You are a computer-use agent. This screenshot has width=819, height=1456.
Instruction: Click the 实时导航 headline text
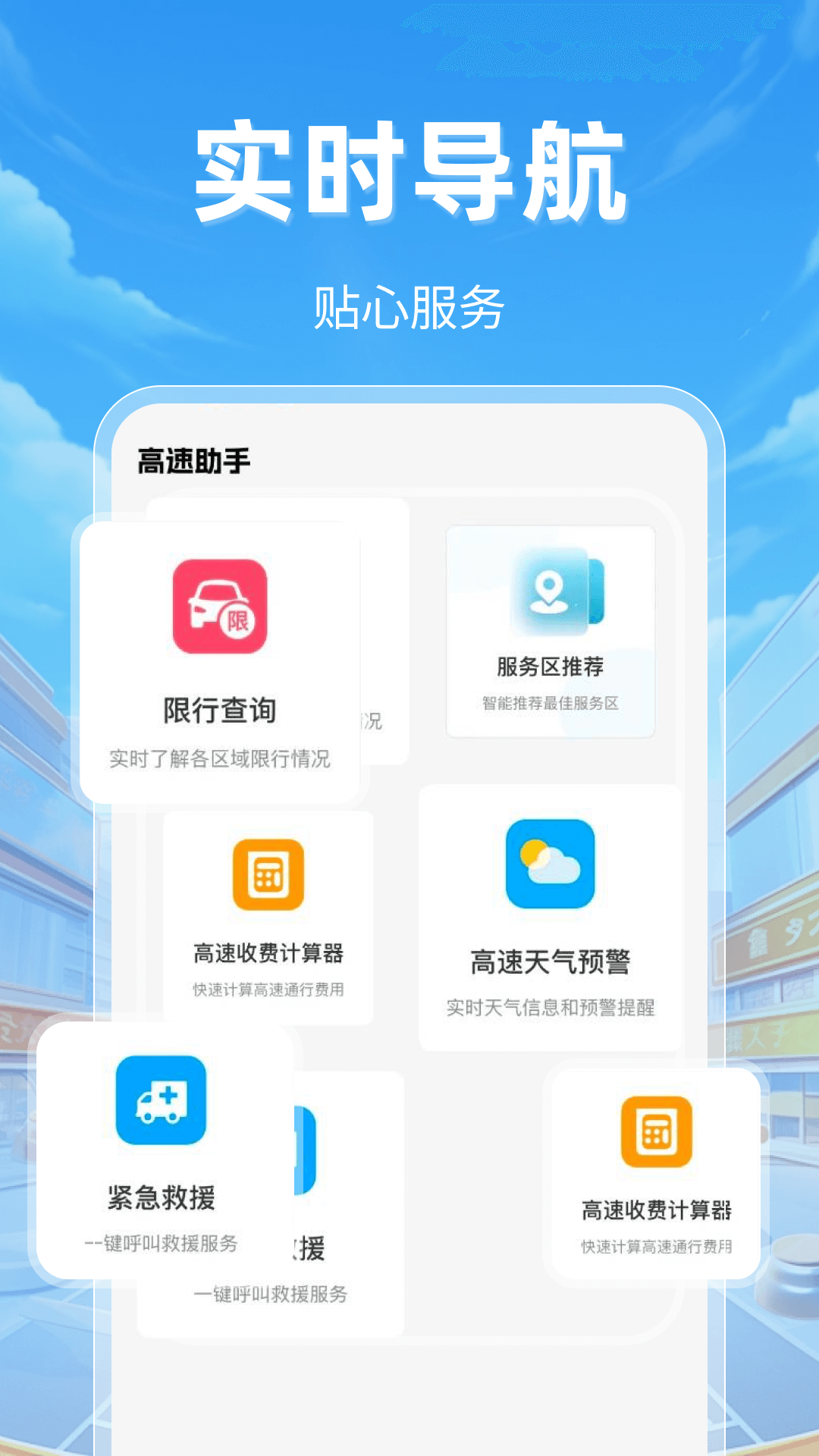tap(409, 174)
